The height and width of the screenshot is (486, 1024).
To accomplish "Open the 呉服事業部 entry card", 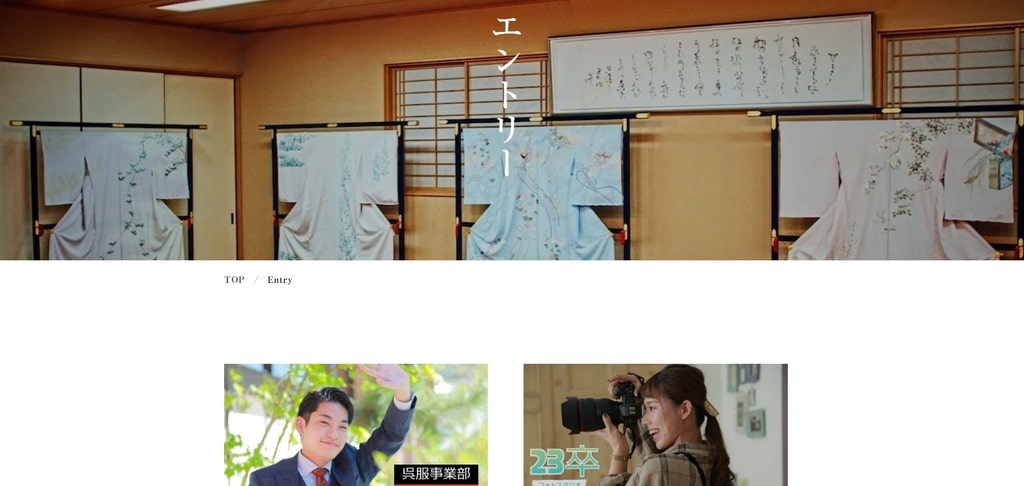I will click(x=355, y=425).
